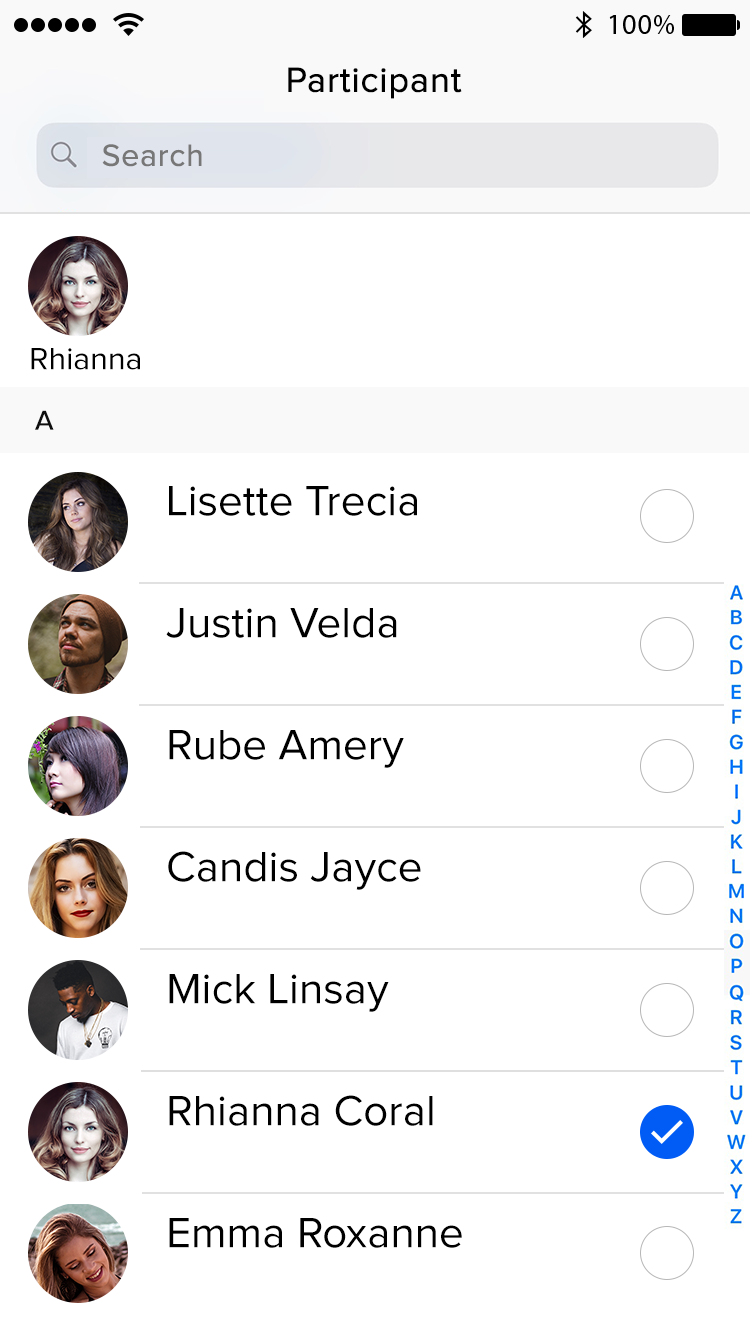Click the section header letter A
Viewport: 750px width, 1334px height.
click(43, 421)
